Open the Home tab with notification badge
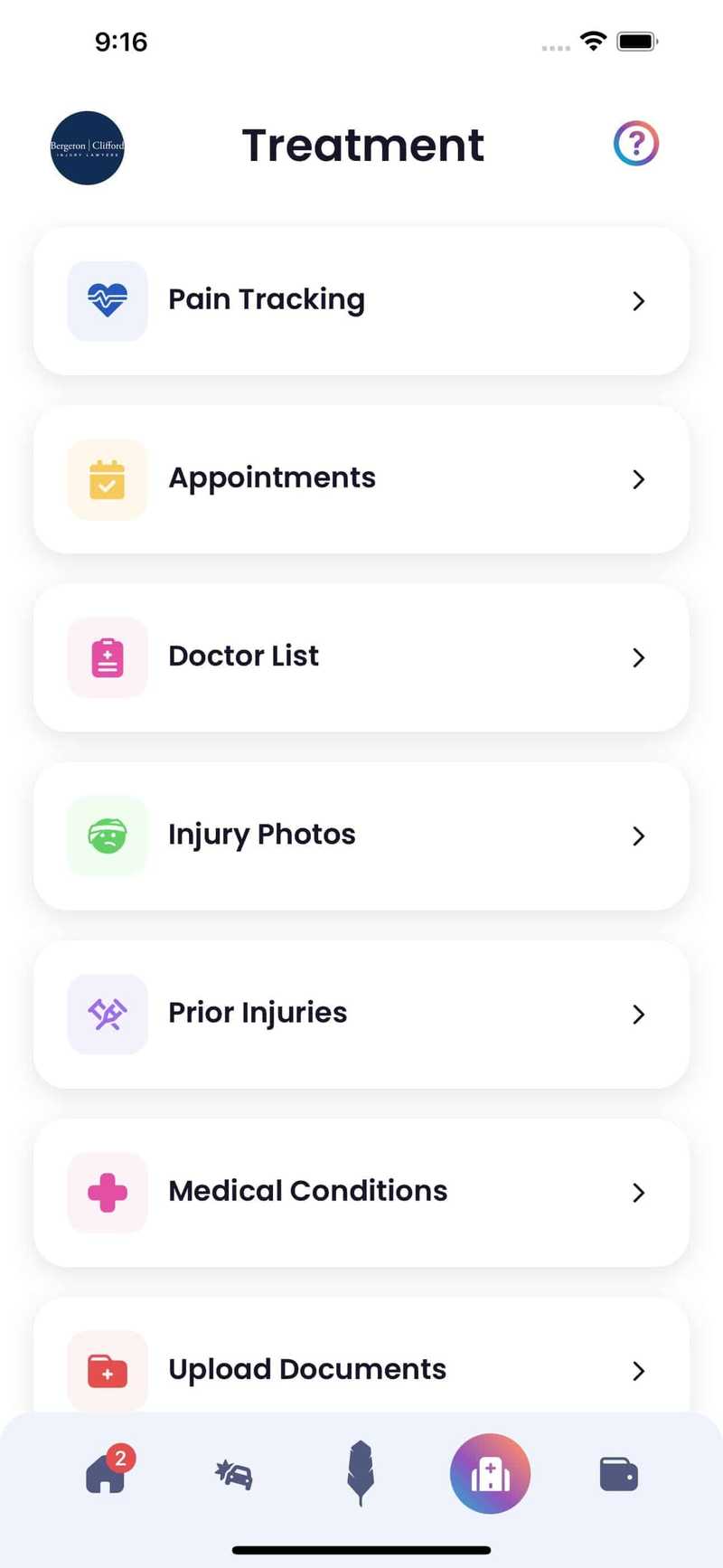Image resolution: width=723 pixels, height=1568 pixels. 107,1474
